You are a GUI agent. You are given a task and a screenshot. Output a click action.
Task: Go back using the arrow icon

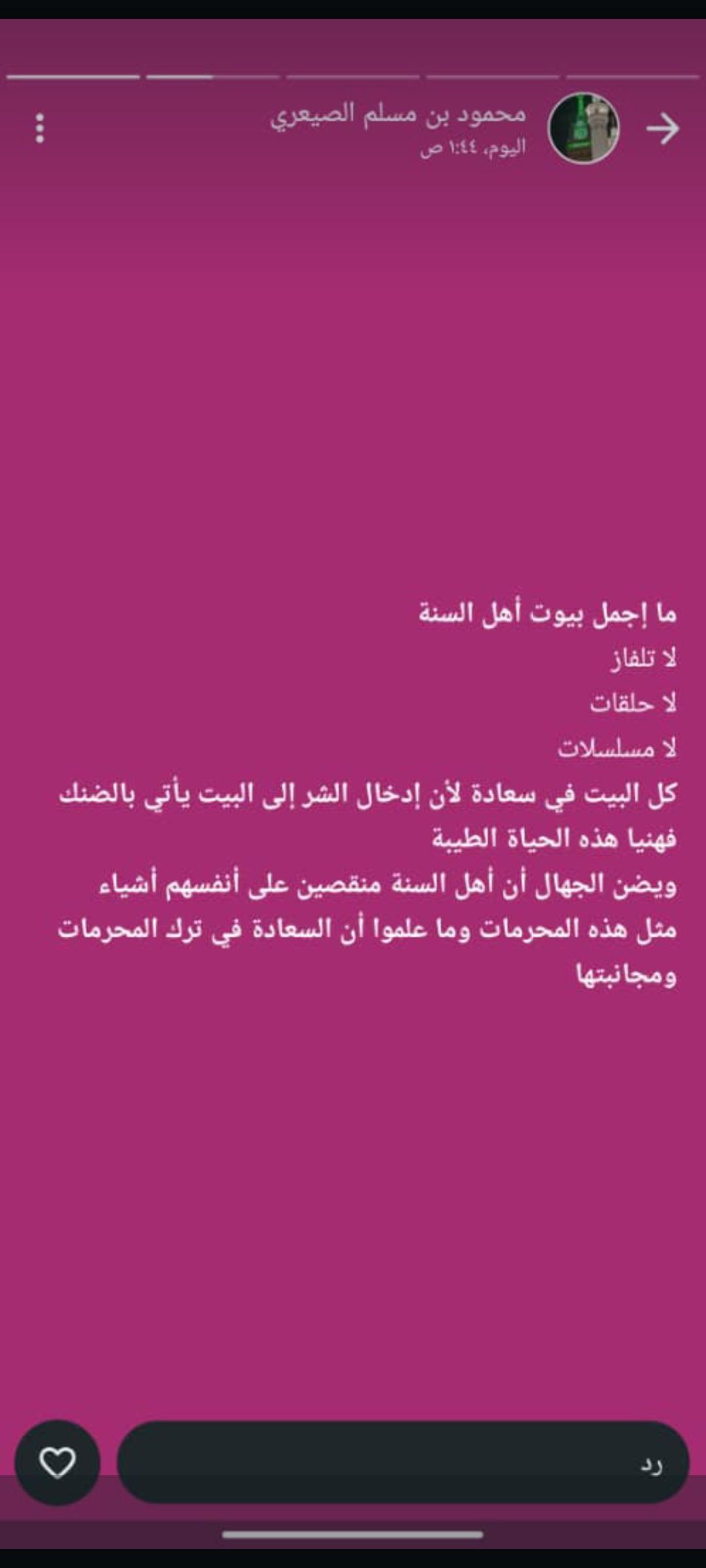point(663,129)
